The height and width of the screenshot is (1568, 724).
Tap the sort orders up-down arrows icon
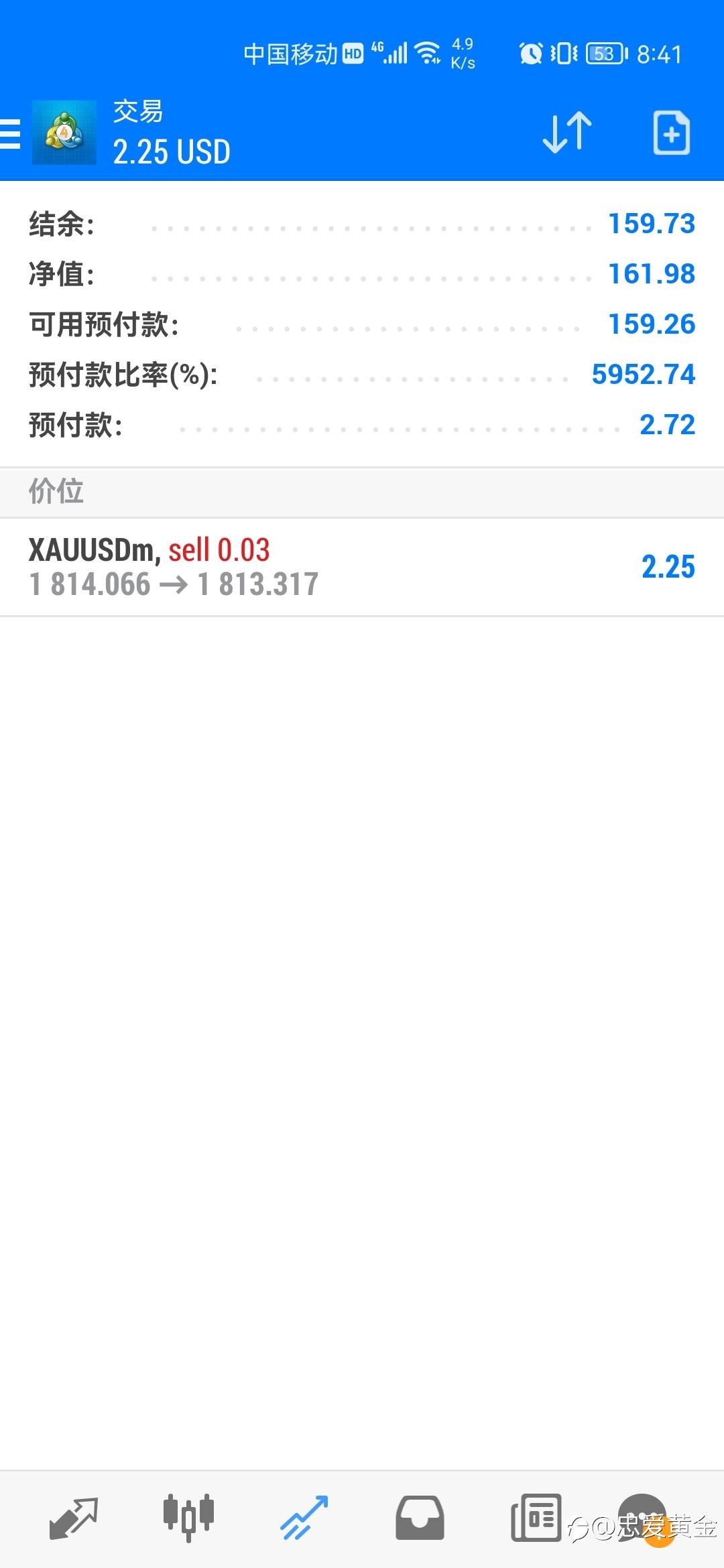(565, 133)
